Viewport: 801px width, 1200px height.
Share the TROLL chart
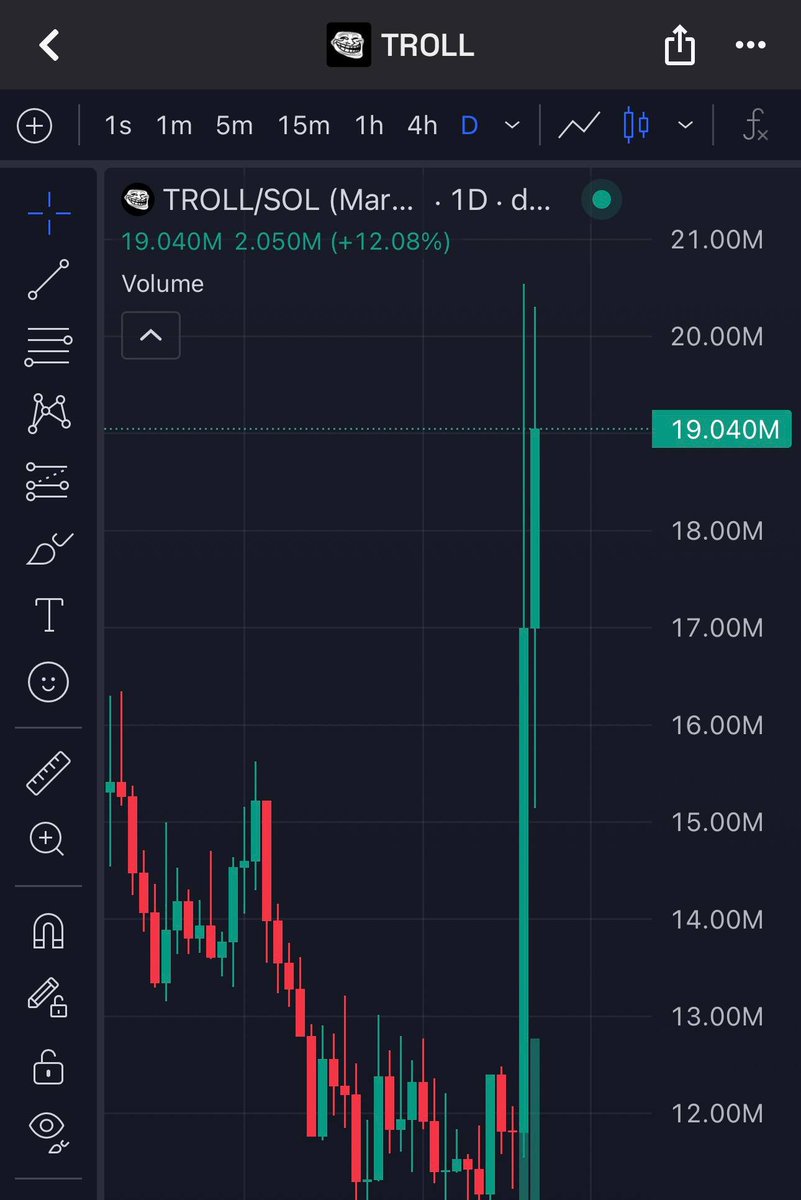pyautogui.click(x=679, y=45)
